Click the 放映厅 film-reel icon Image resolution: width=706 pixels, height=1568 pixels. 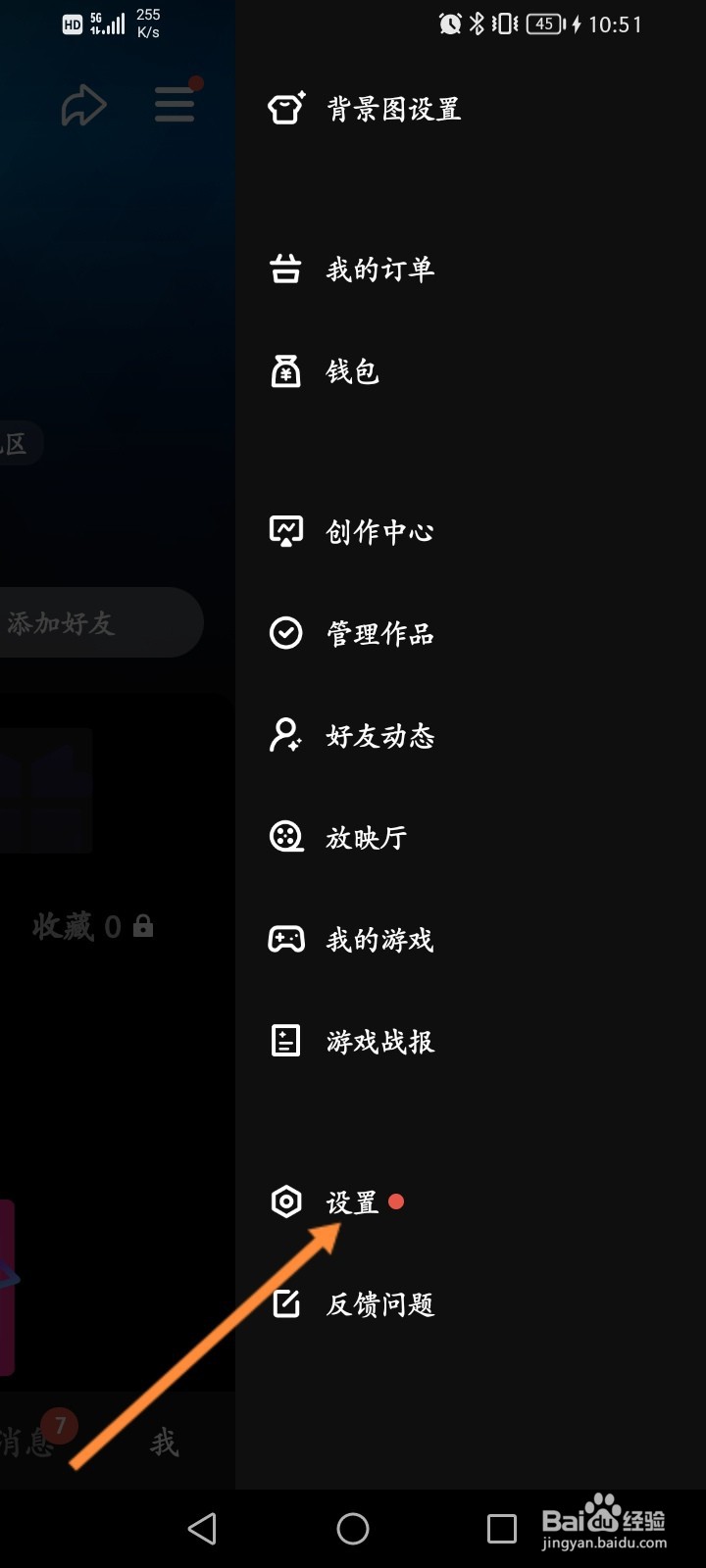pyautogui.click(x=285, y=838)
